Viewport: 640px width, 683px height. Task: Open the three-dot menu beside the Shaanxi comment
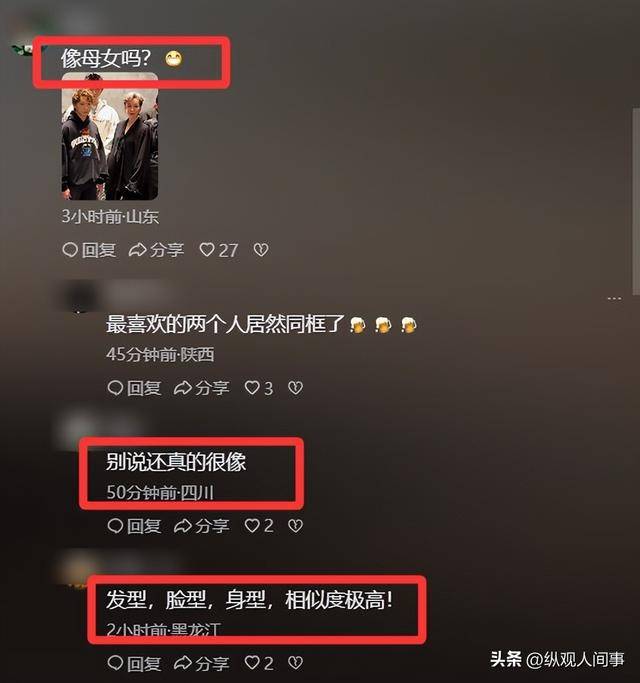(x=614, y=298)
